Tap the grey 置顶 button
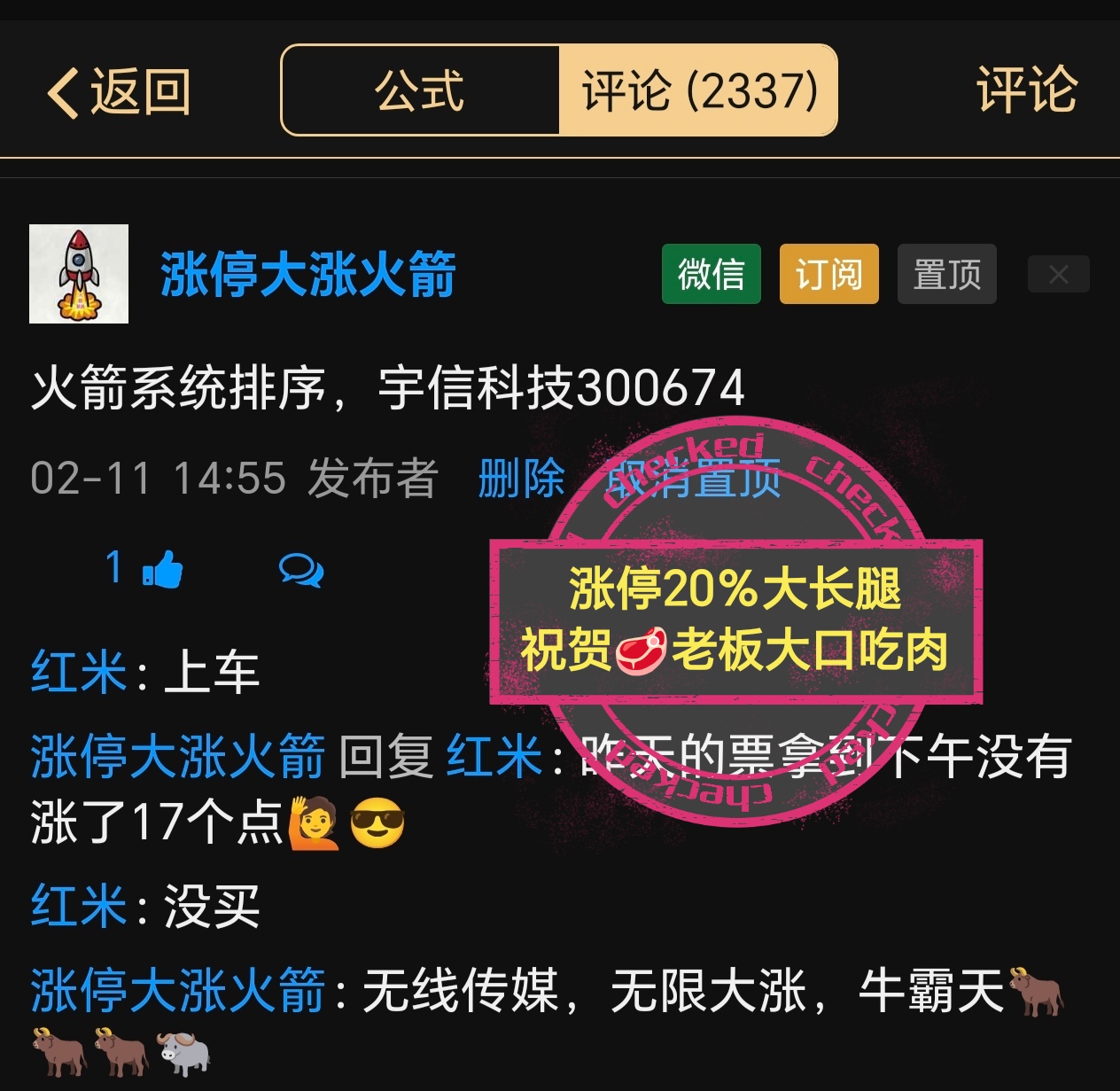Screen dimensions: 1120x1091 point(946,274)
